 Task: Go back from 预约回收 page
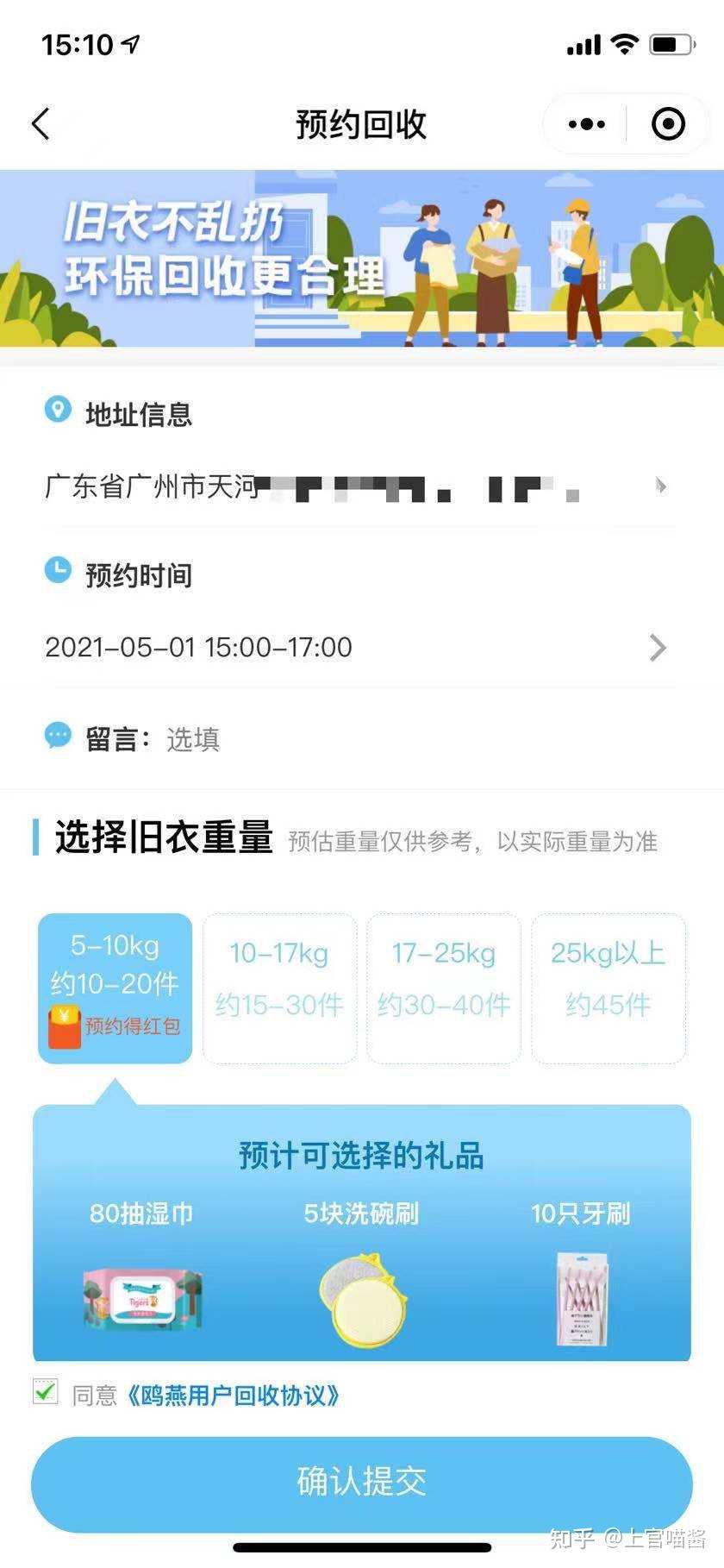pyautogui.click(x=41, y=124)
